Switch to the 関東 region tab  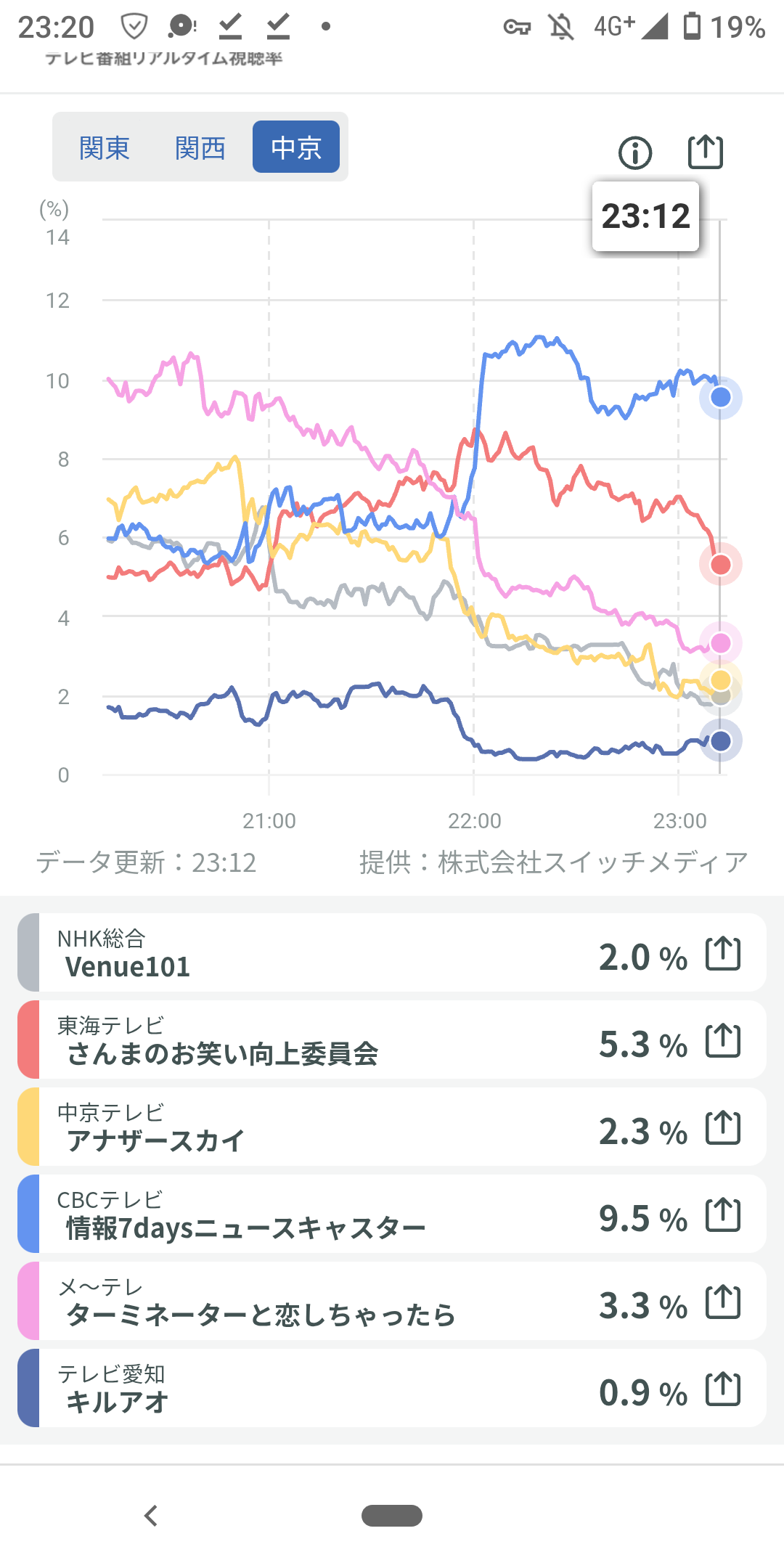[x=105, y=147]
